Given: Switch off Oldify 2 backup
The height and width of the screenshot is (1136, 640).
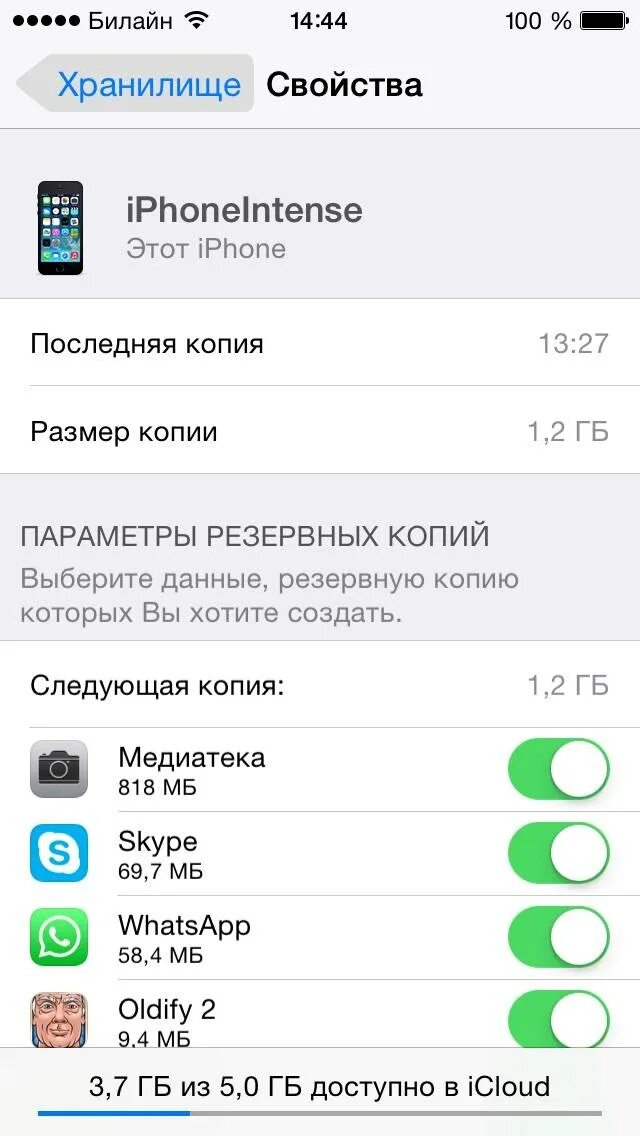Looking at the screenshot, I should 558,1018.
